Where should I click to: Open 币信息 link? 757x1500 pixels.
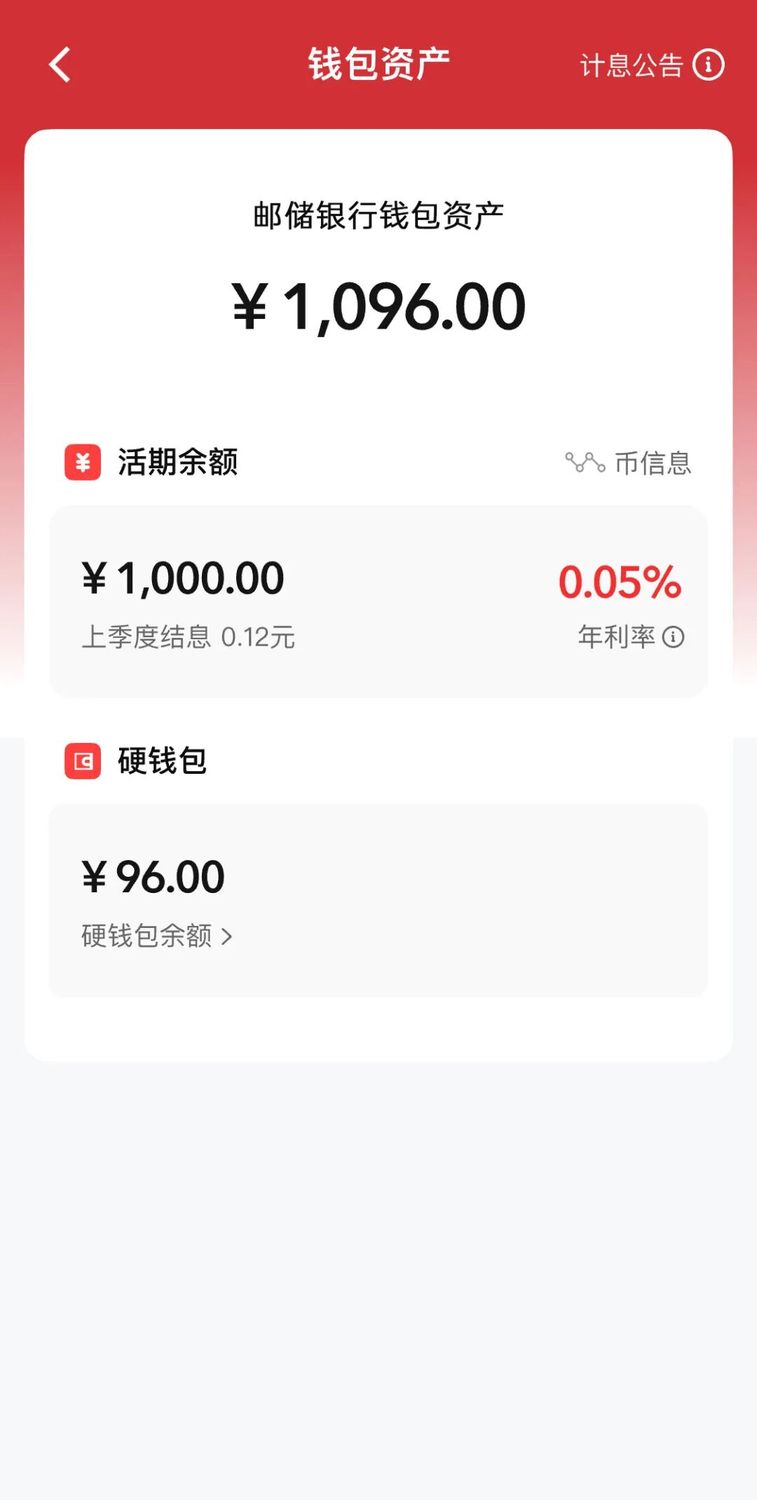pyautogui.click(x=629, y=463)
